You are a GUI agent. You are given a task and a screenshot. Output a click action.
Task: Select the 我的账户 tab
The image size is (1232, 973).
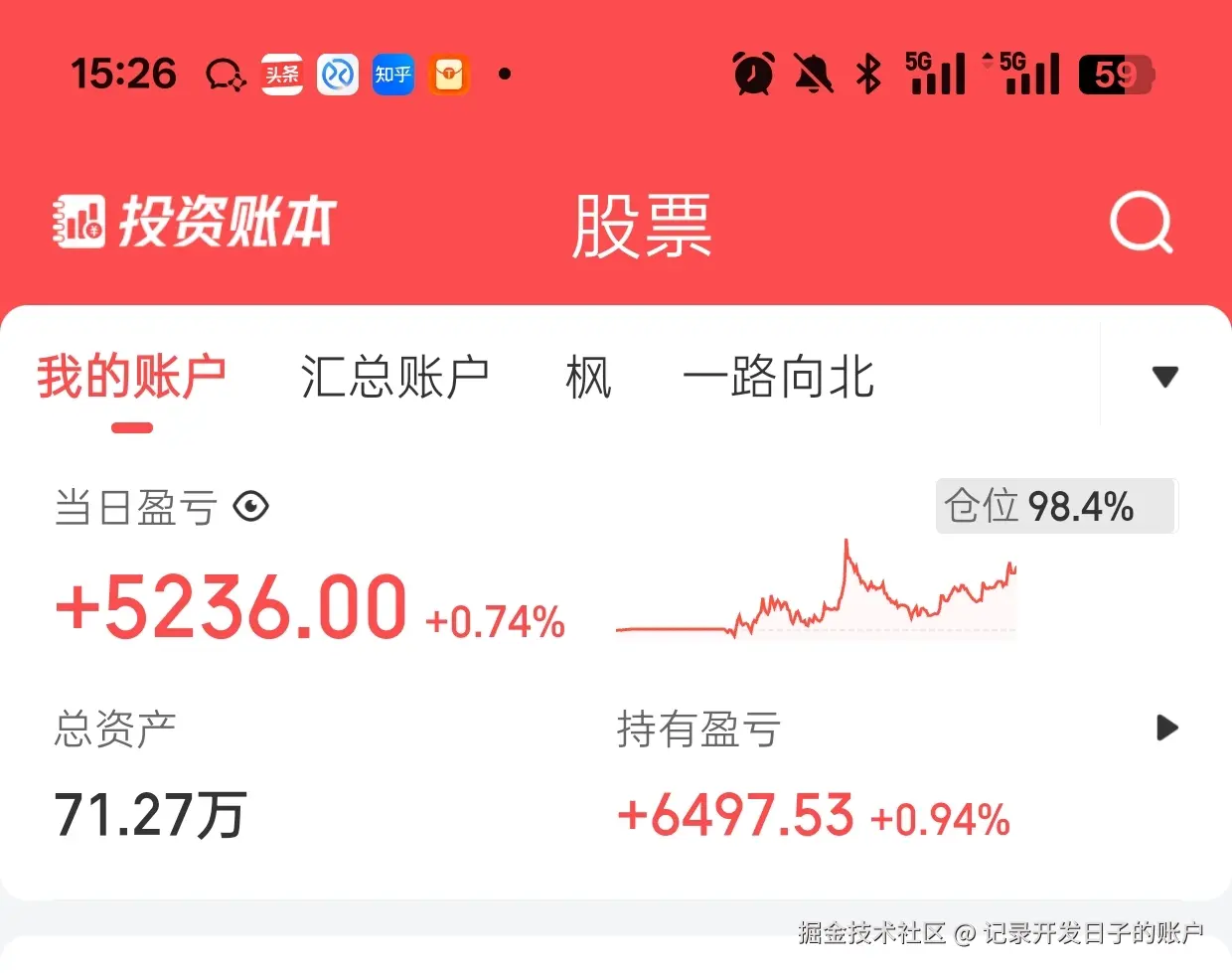coord(132,378)
